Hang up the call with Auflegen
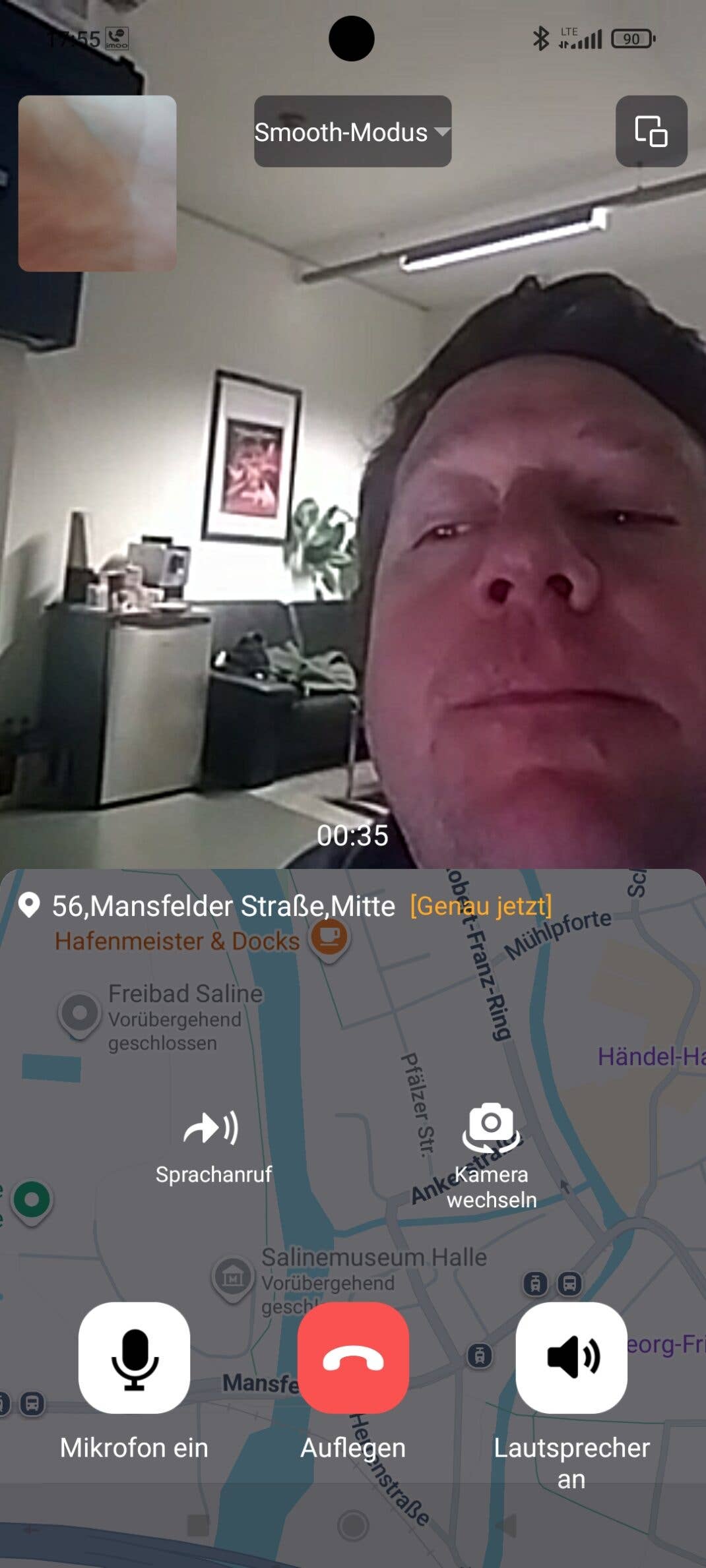 [x=353, y=1358]
